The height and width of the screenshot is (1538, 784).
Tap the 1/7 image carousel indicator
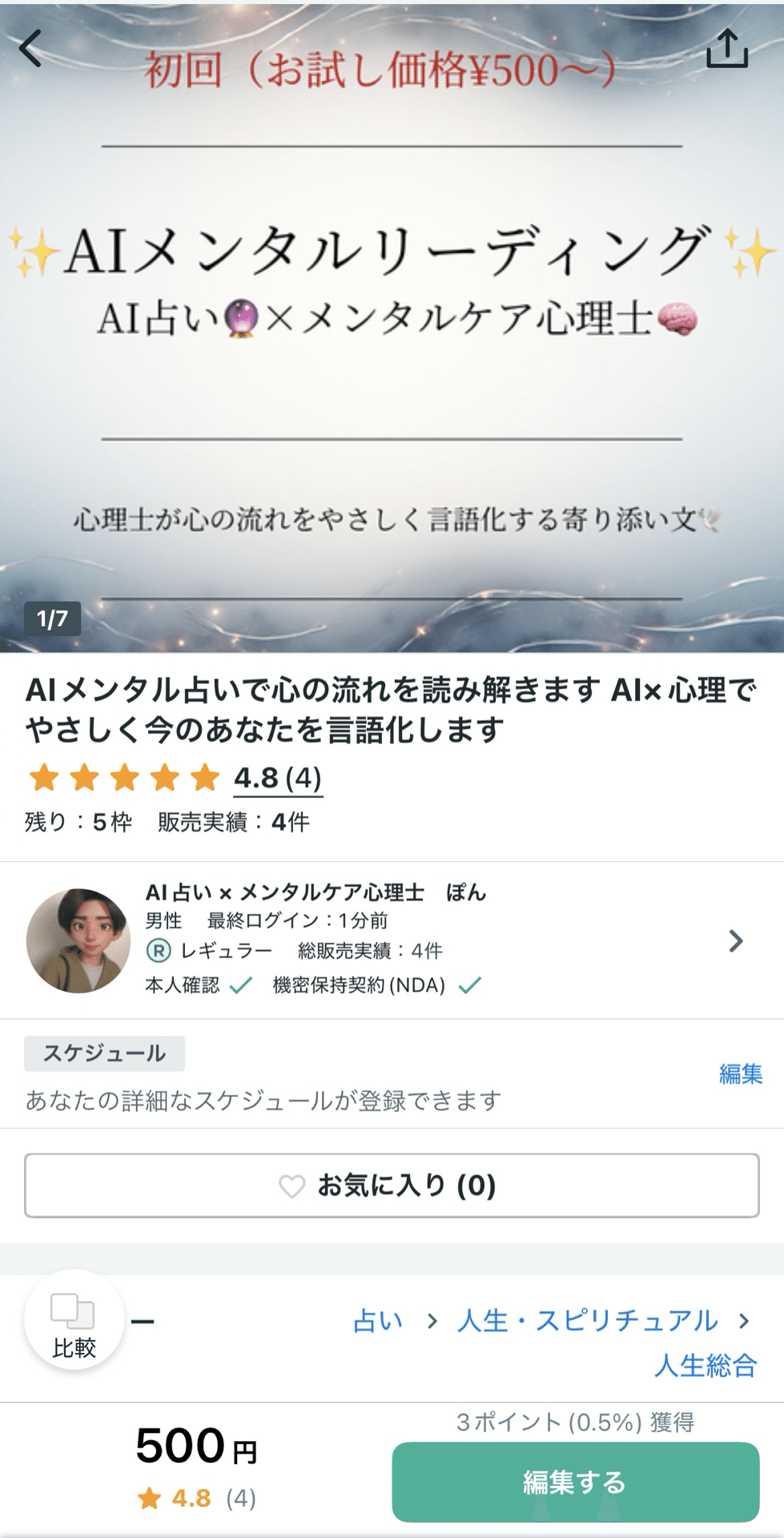tap(54, 618)
